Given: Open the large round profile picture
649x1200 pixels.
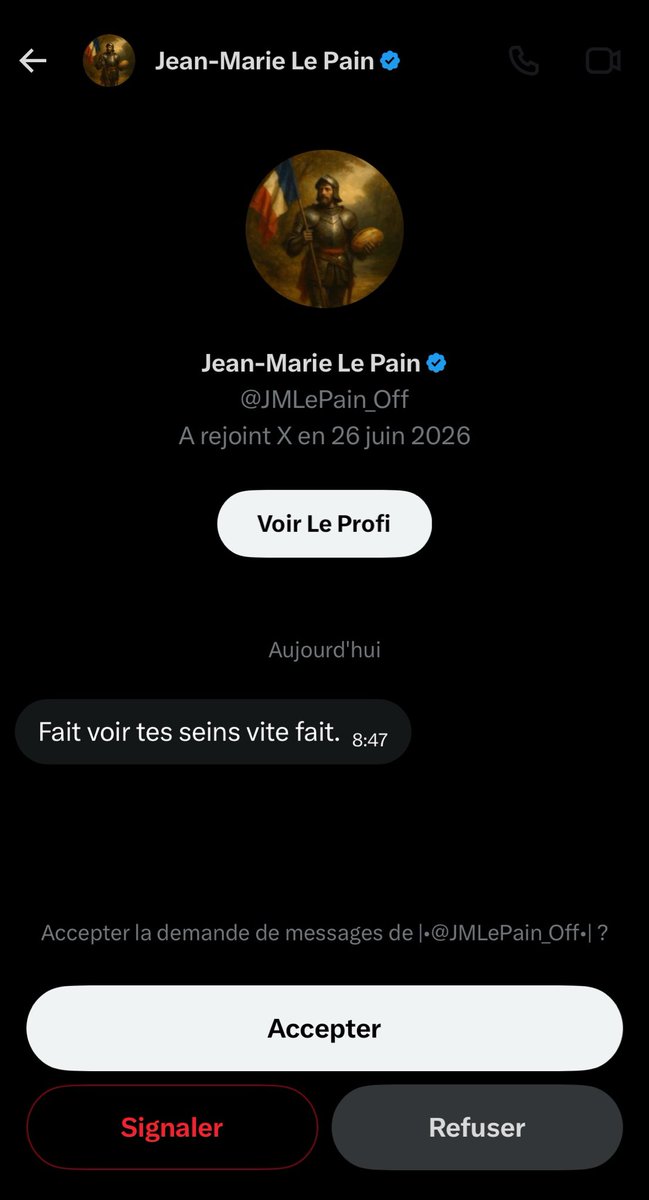Looking at the screenshot, I should tap(324, 229).
